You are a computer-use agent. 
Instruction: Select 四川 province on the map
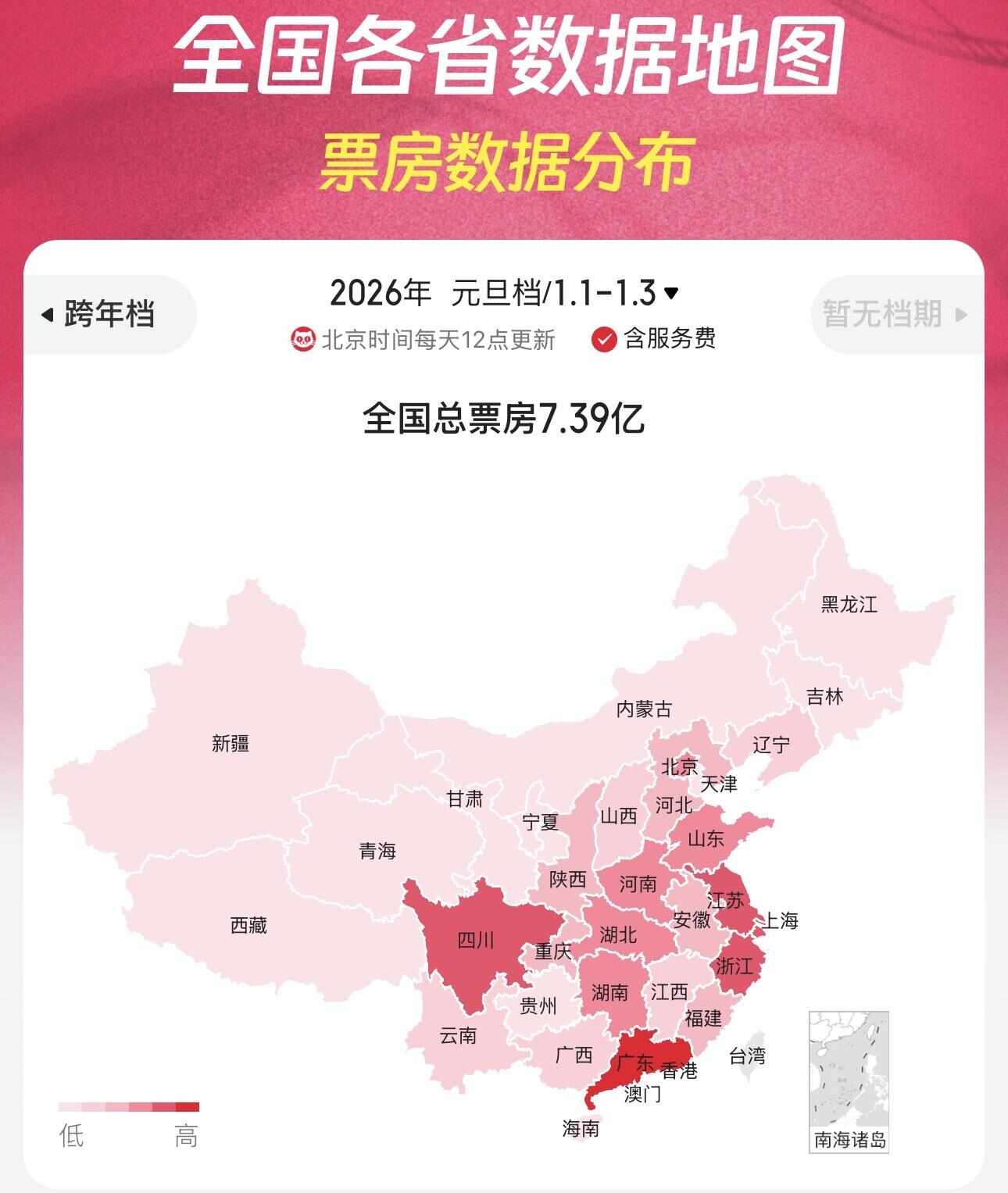coord(475,940)
